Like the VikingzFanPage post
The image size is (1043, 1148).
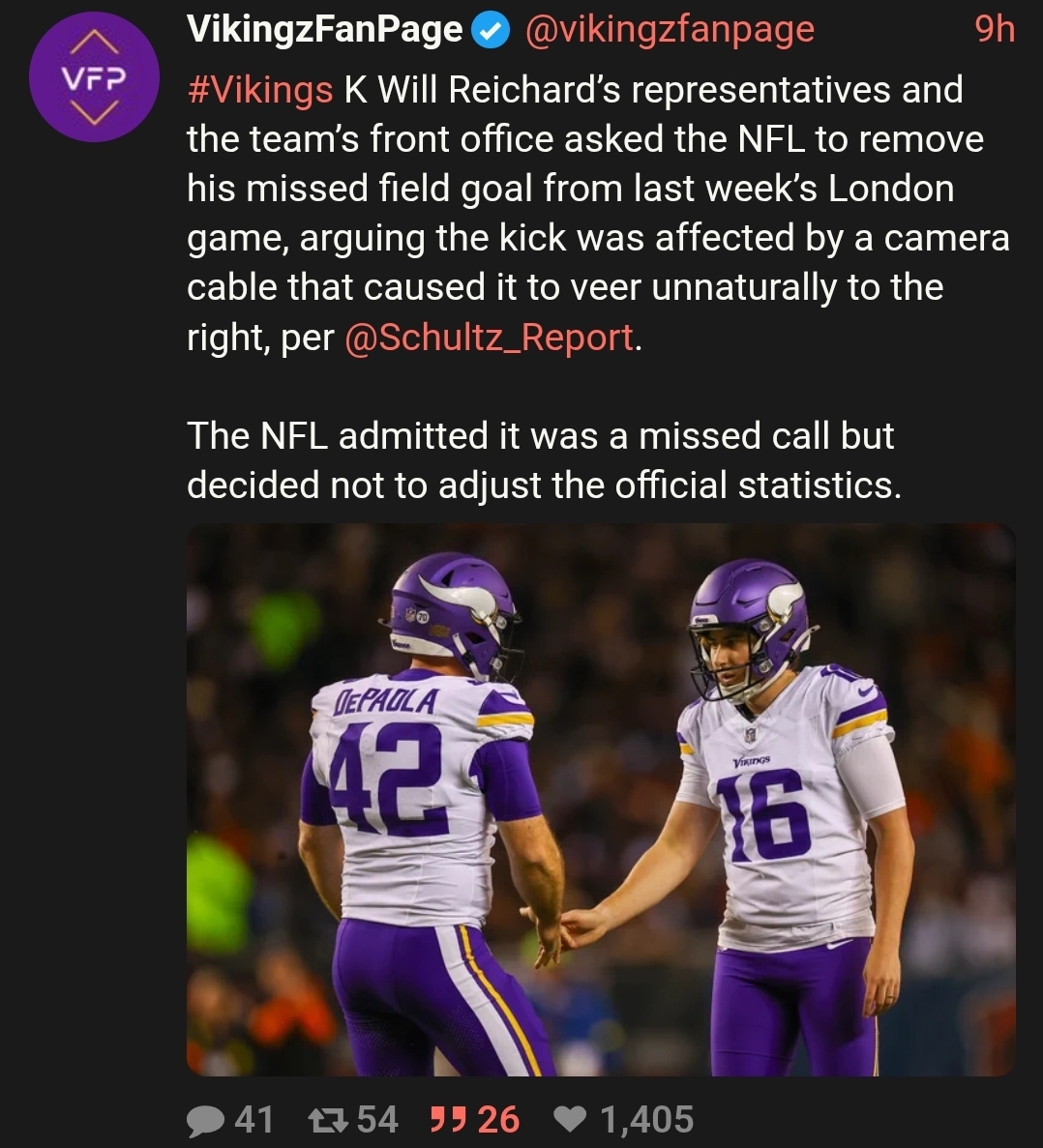pos(571,1120)
